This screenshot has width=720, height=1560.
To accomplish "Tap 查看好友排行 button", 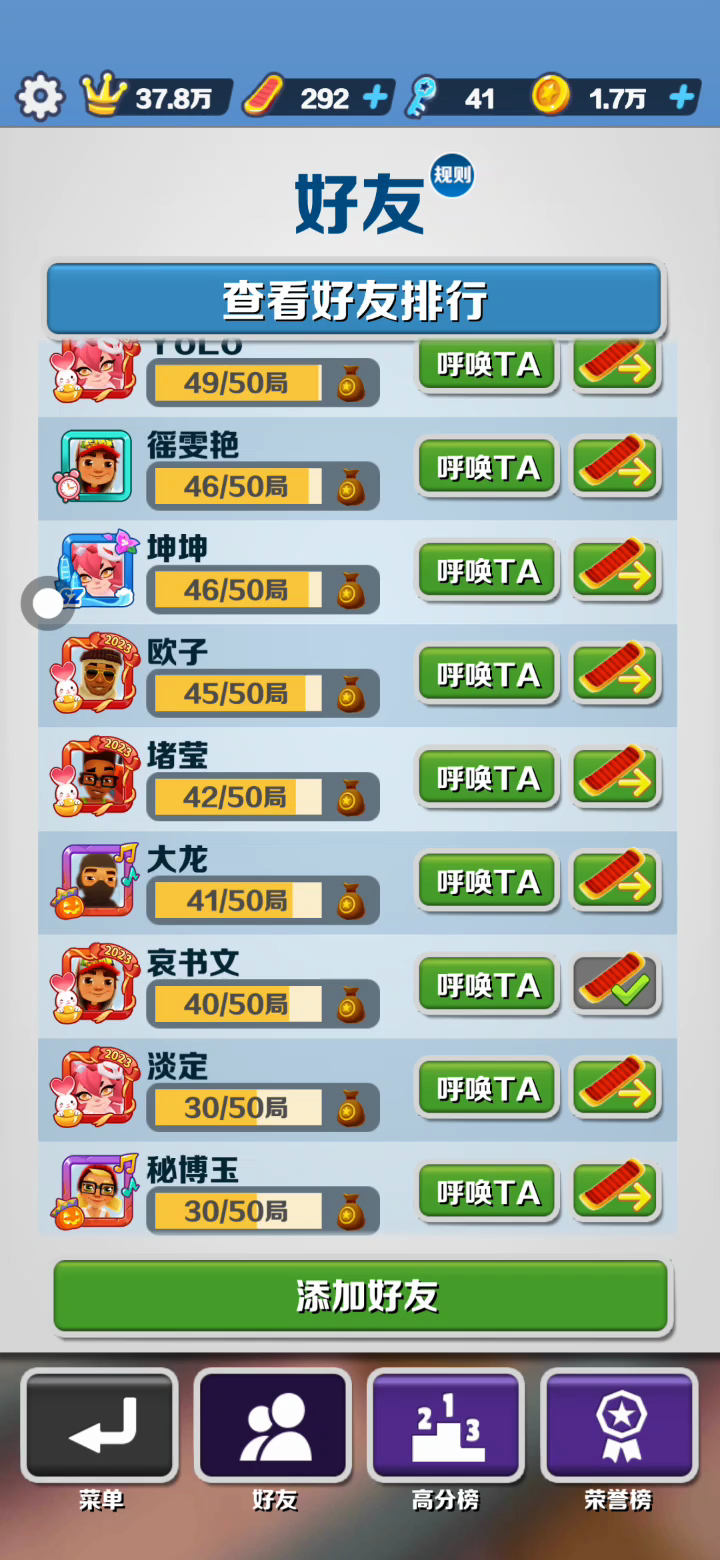I will (x=354, y=299).
